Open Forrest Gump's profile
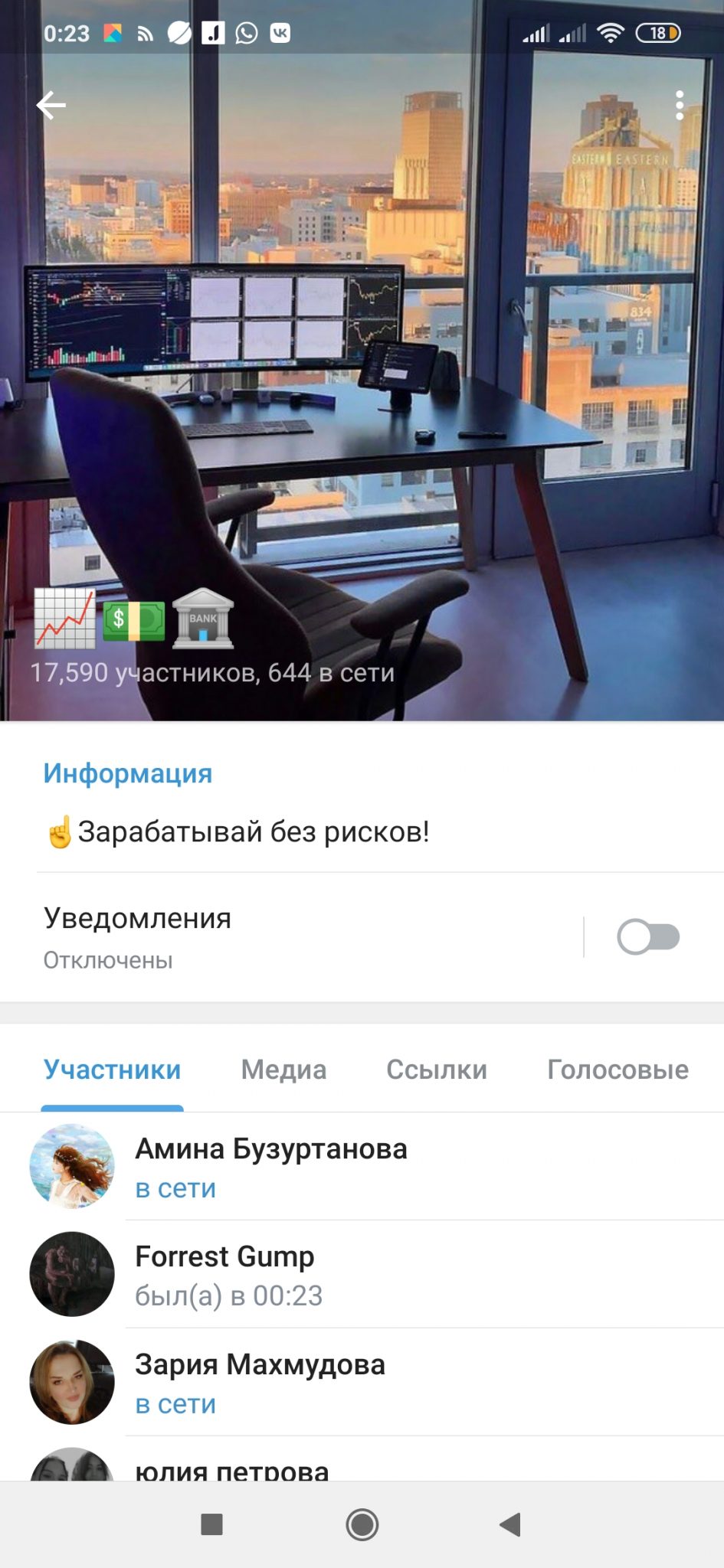724x1568 pixels. point(362,1274)
